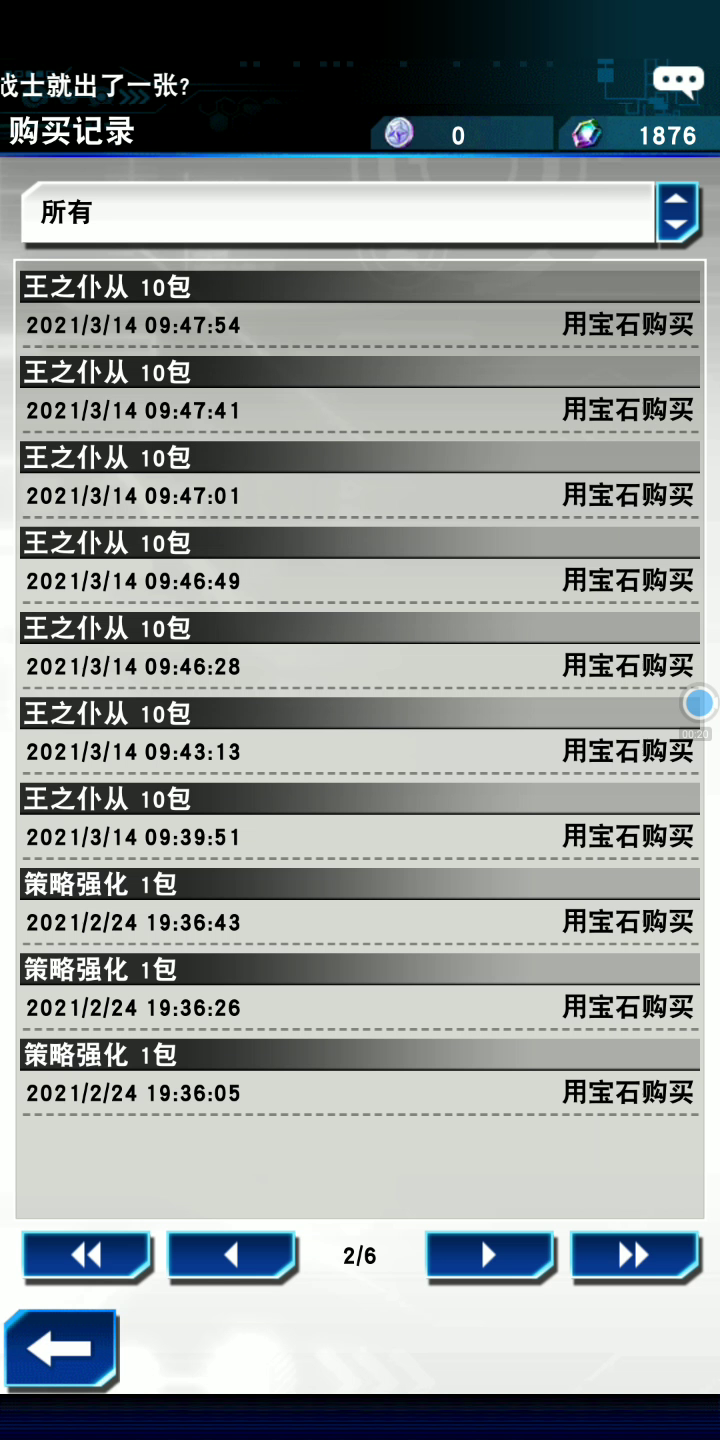Go to the previous page of records
This screenshot has height=1440, width=720.
click(x=231, y=1256)
